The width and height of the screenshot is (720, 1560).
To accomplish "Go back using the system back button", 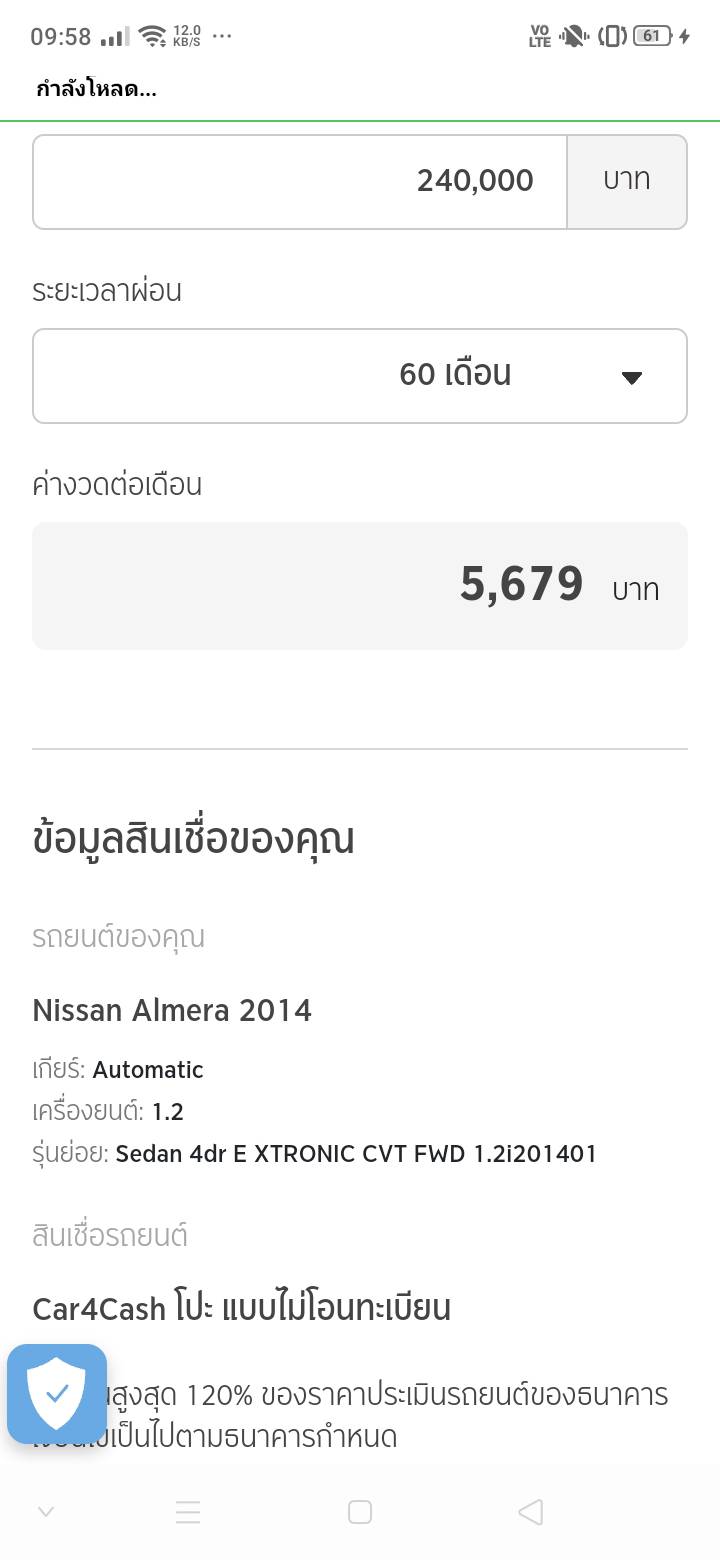I will pos(531,1512).
